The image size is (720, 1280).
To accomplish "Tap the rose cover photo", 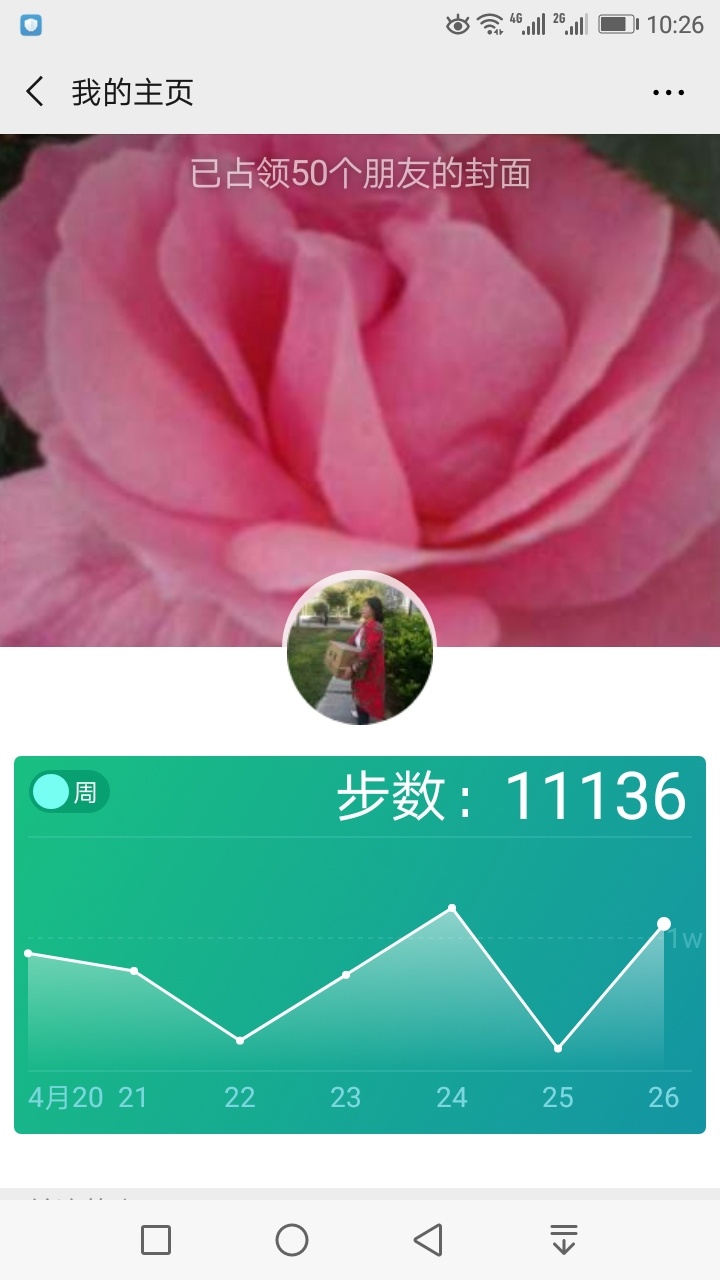I will point(360,390).
